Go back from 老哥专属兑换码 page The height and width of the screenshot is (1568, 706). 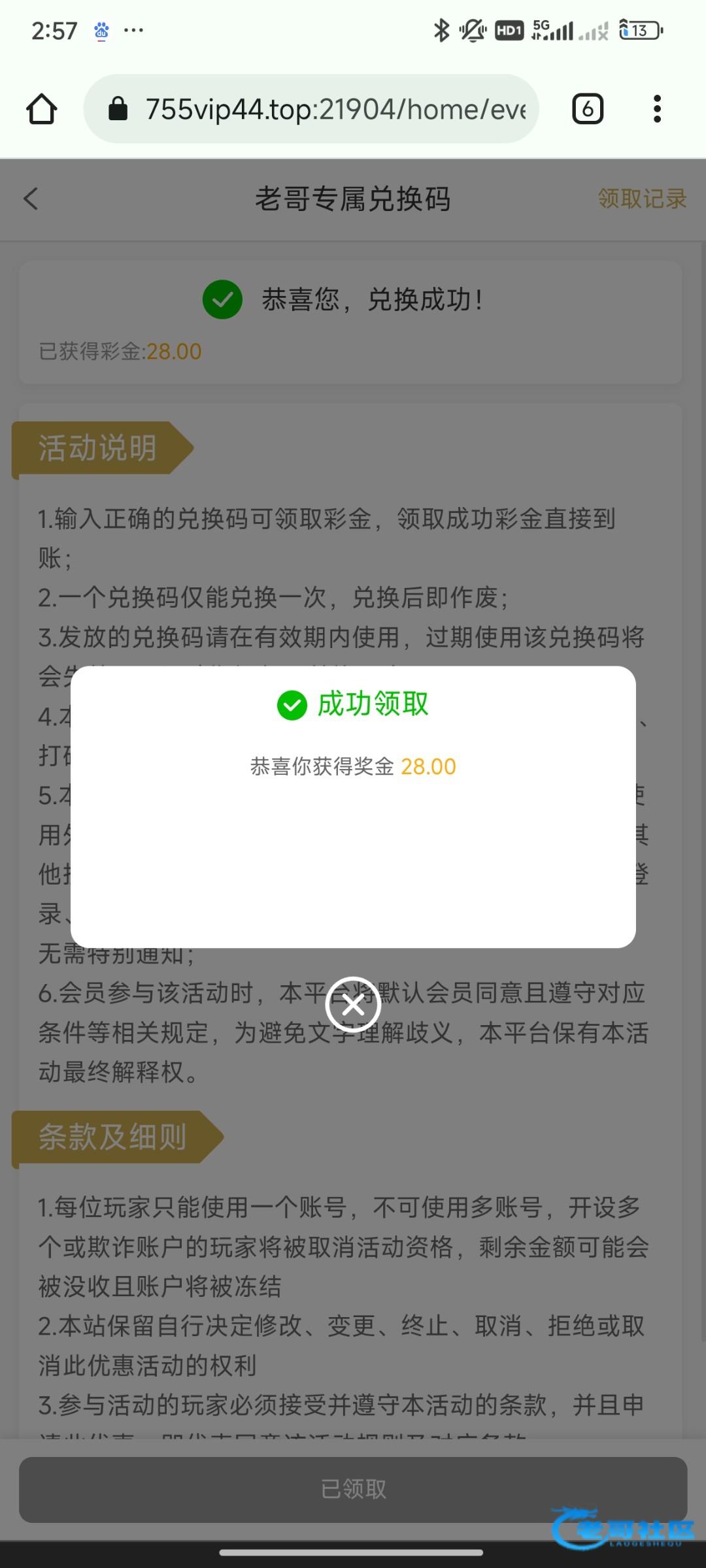click(x=31, y=199)
